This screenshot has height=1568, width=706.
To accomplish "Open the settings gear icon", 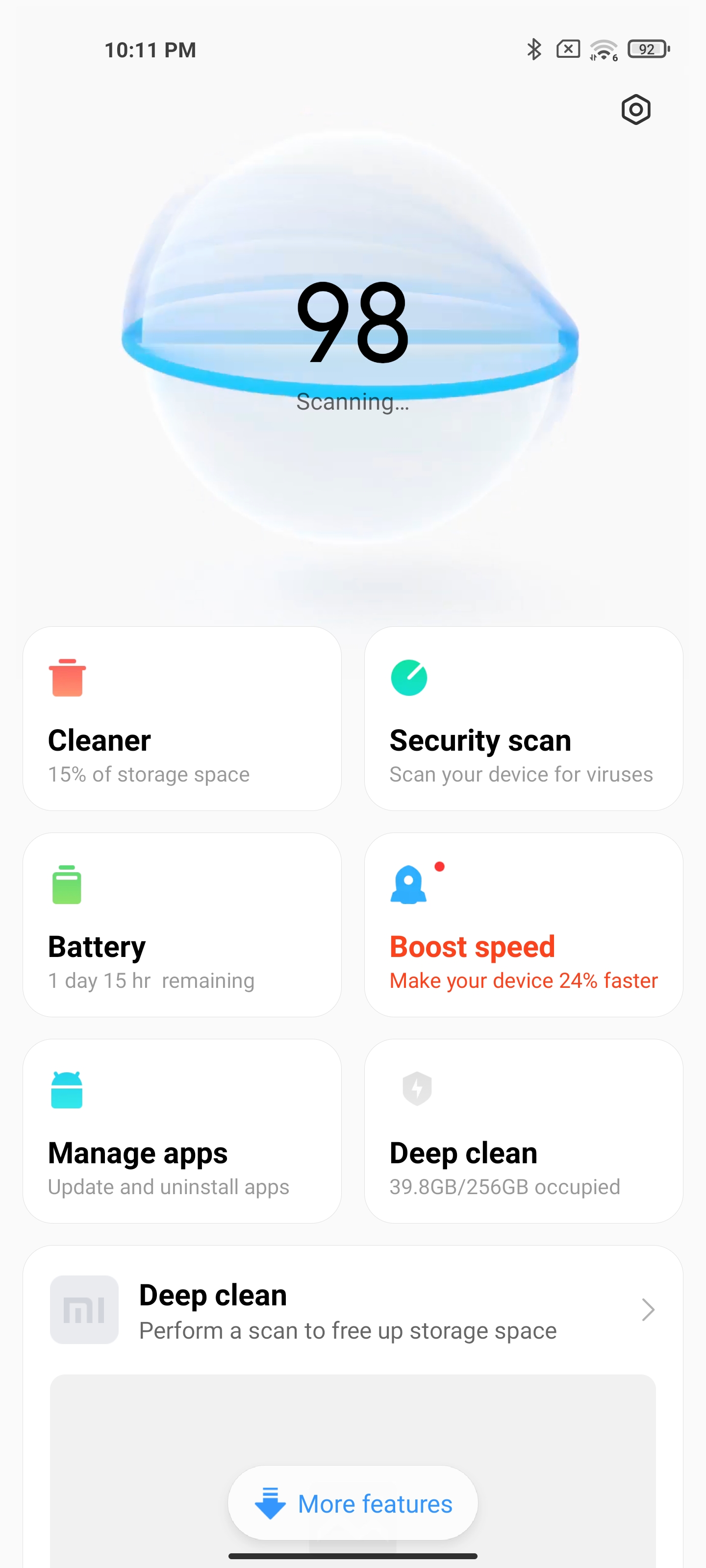I will point(635,110).
